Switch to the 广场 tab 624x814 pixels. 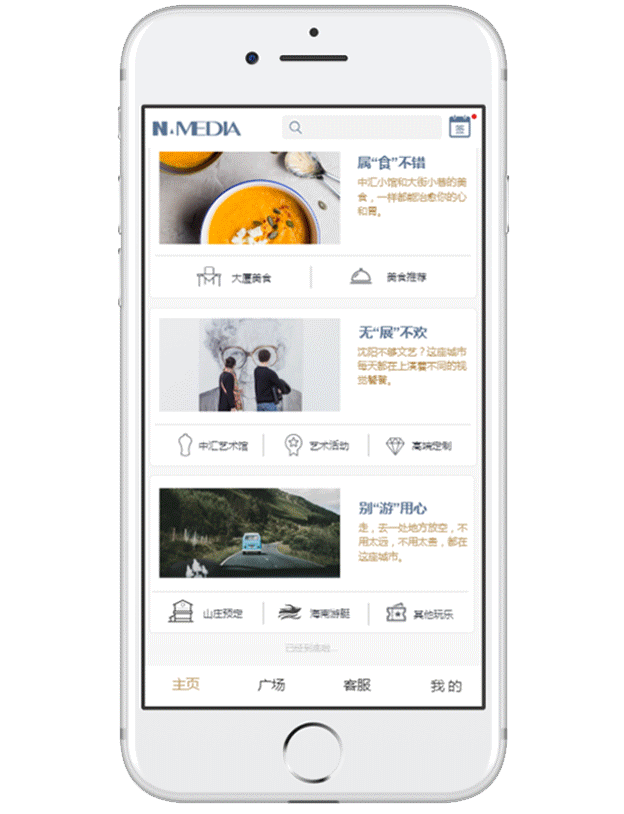point(271,685)
